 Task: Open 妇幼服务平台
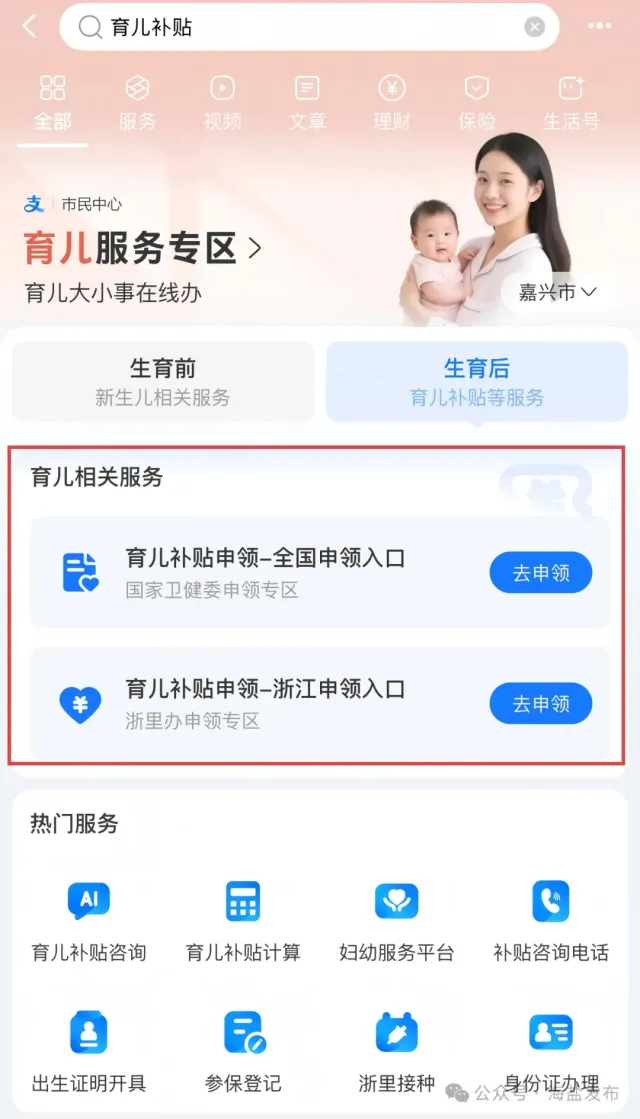(x=396, y=920)
